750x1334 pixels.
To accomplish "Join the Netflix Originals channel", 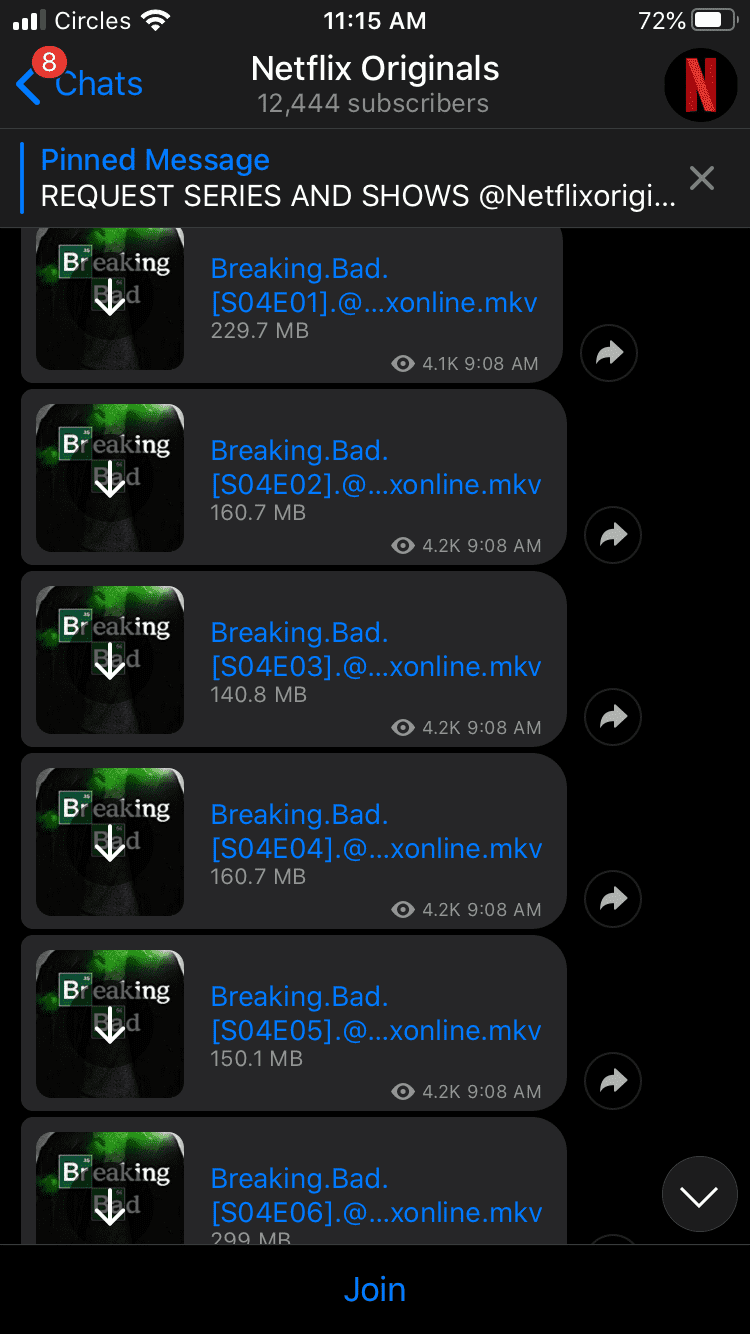I will pyautogui.click(x=374, y=1289).
